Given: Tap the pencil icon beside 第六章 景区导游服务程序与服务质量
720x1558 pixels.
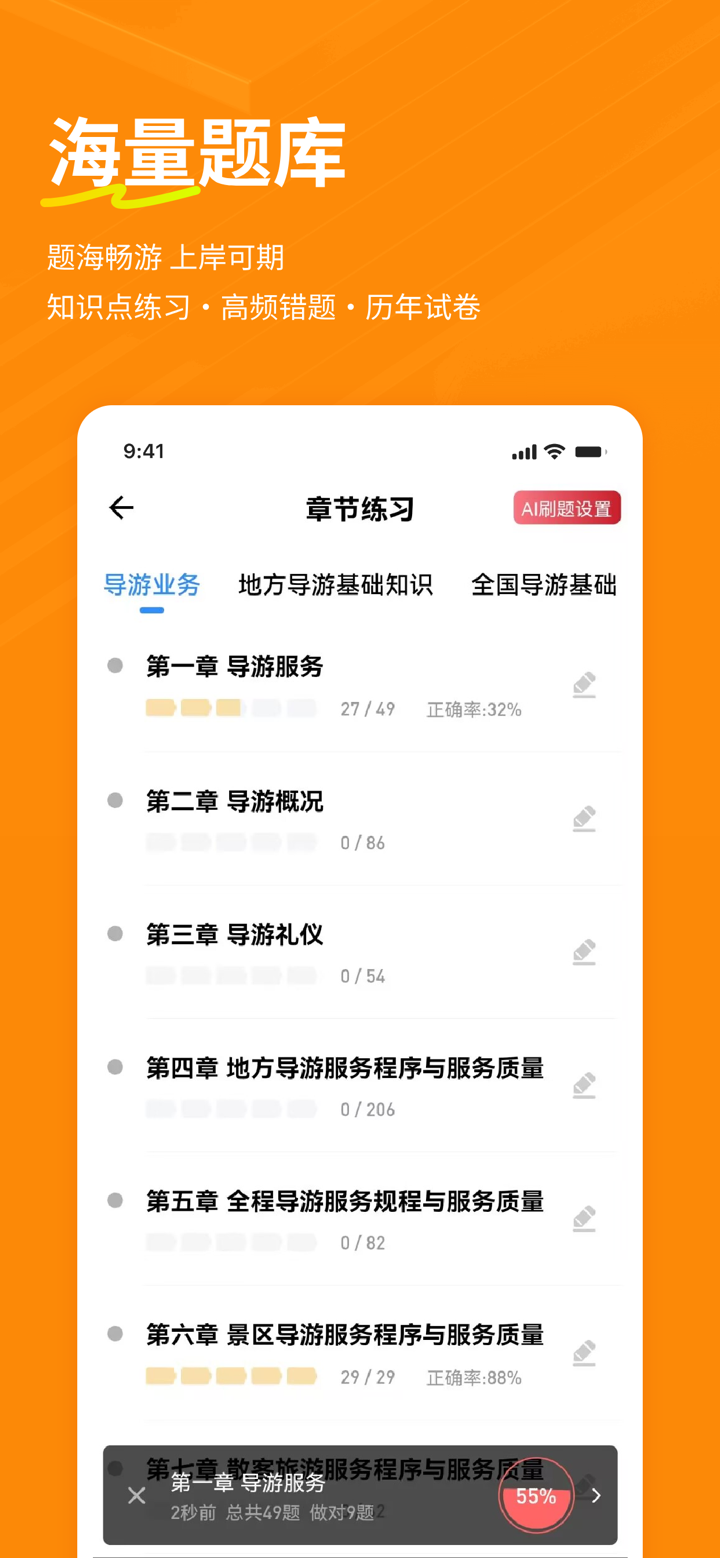Looking at the screenshot, I should [x=584, y=1352].
